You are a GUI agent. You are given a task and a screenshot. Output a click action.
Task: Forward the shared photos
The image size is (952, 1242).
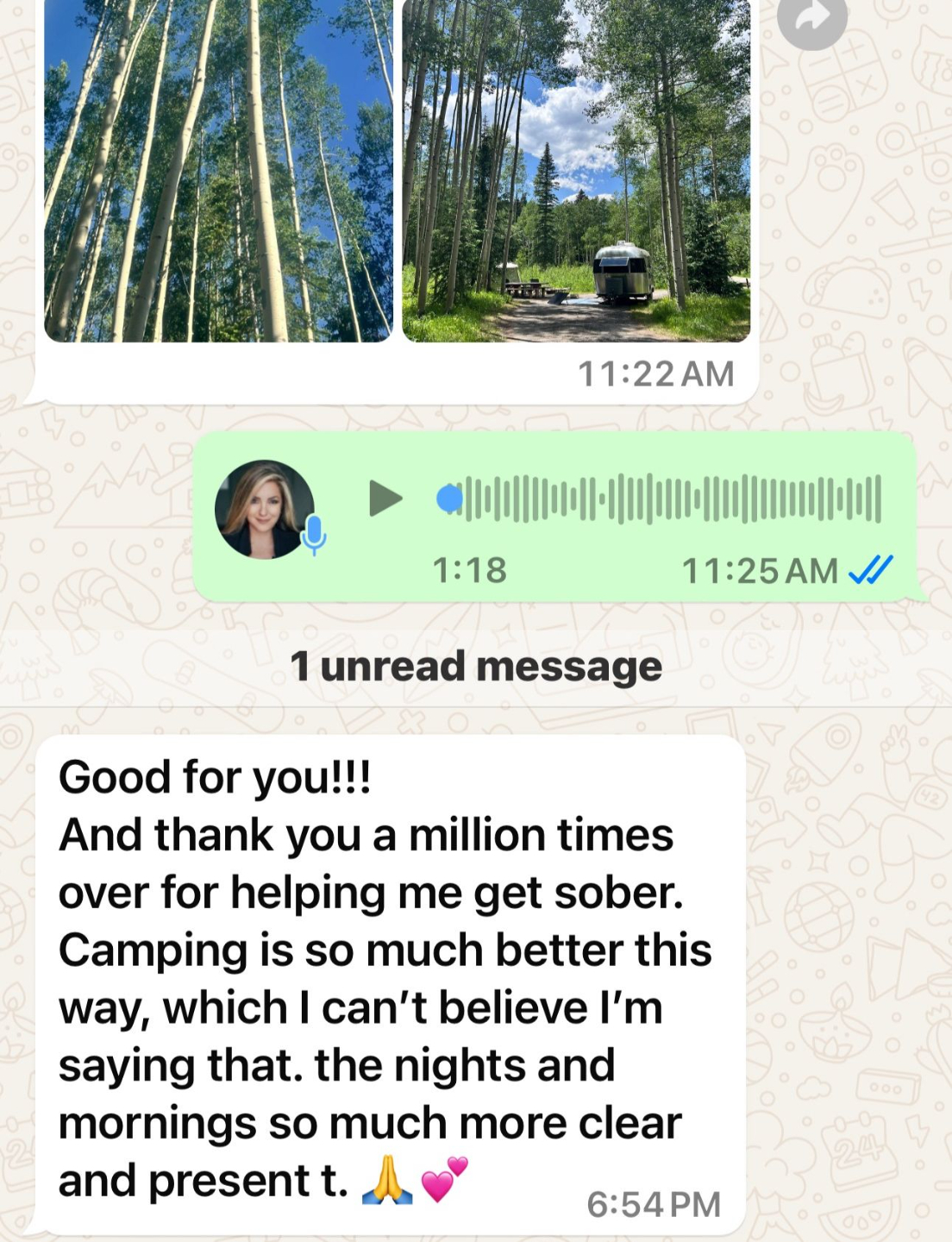click(x=811, y=17)
